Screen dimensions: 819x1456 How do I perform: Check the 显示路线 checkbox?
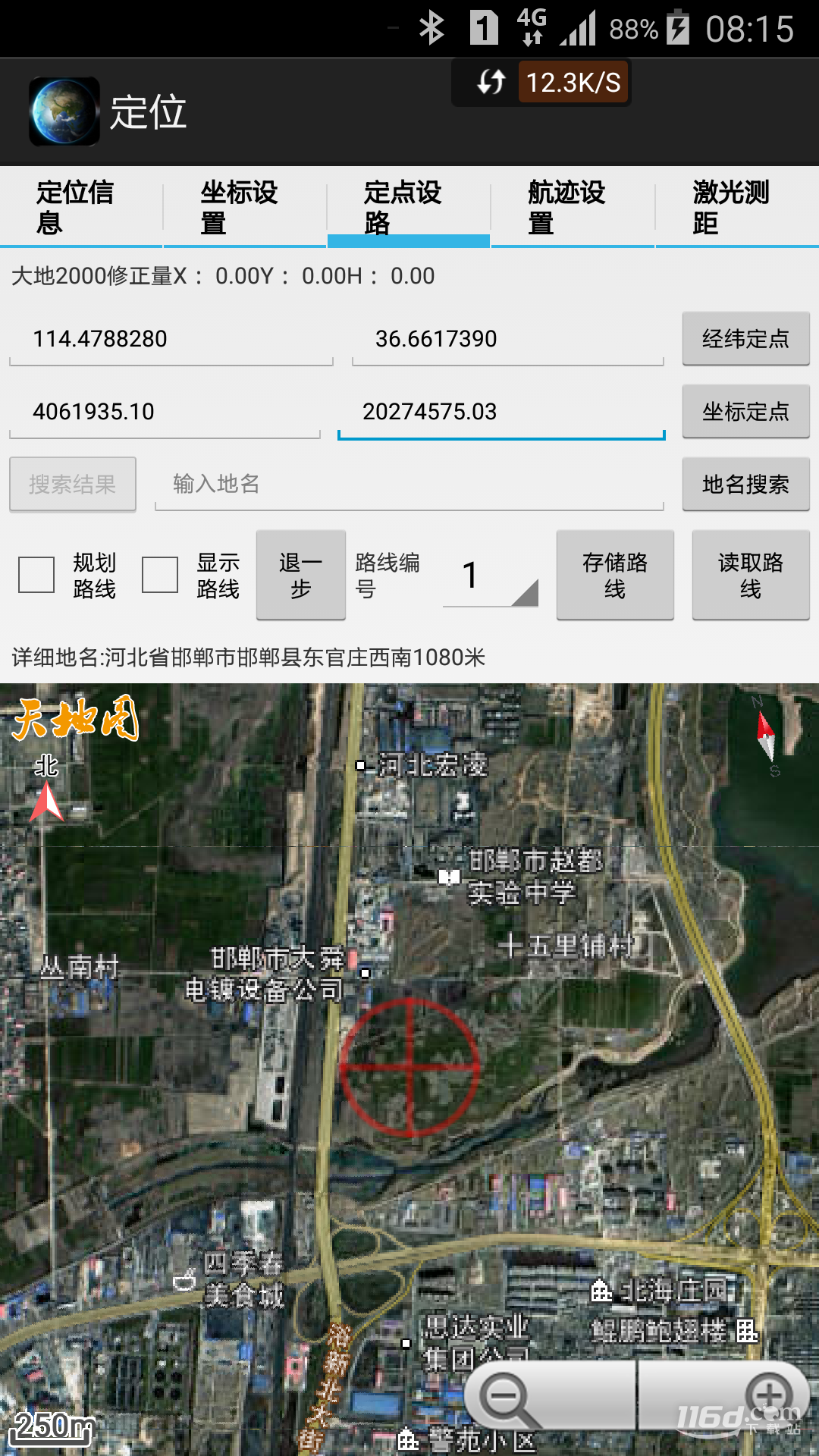pos(160,575)
